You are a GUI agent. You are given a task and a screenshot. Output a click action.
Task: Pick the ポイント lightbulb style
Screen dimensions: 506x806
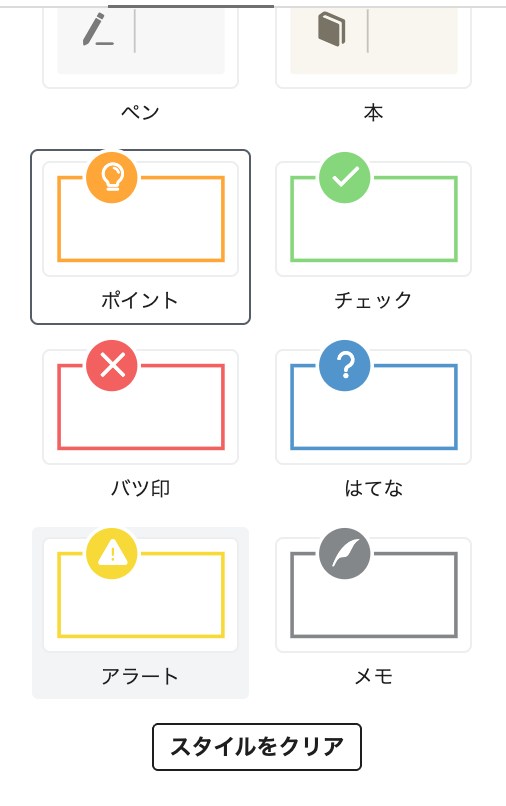click(x=140, y=237)
